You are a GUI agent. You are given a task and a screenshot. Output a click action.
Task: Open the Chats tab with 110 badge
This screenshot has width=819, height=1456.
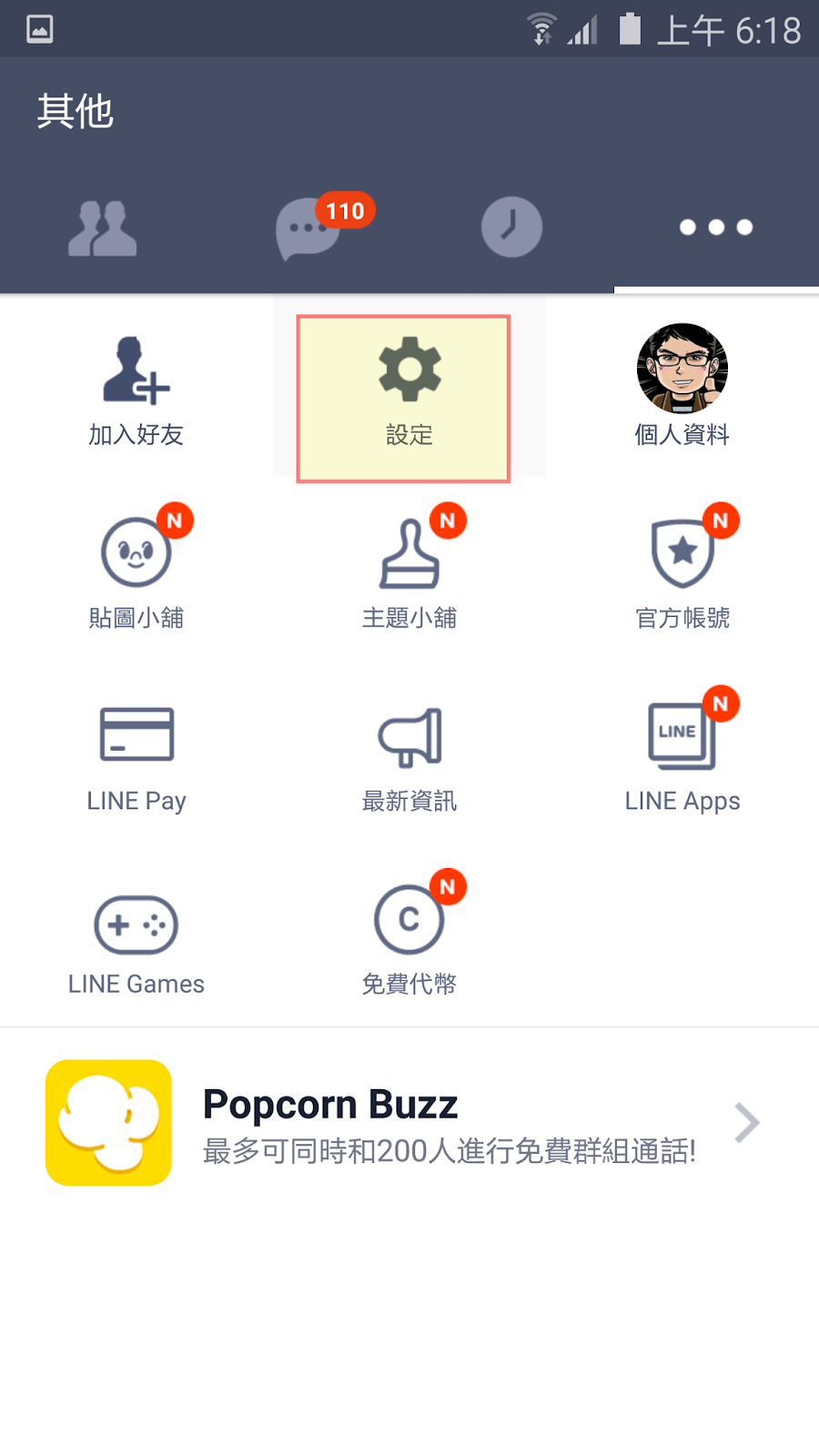point(309,227)
